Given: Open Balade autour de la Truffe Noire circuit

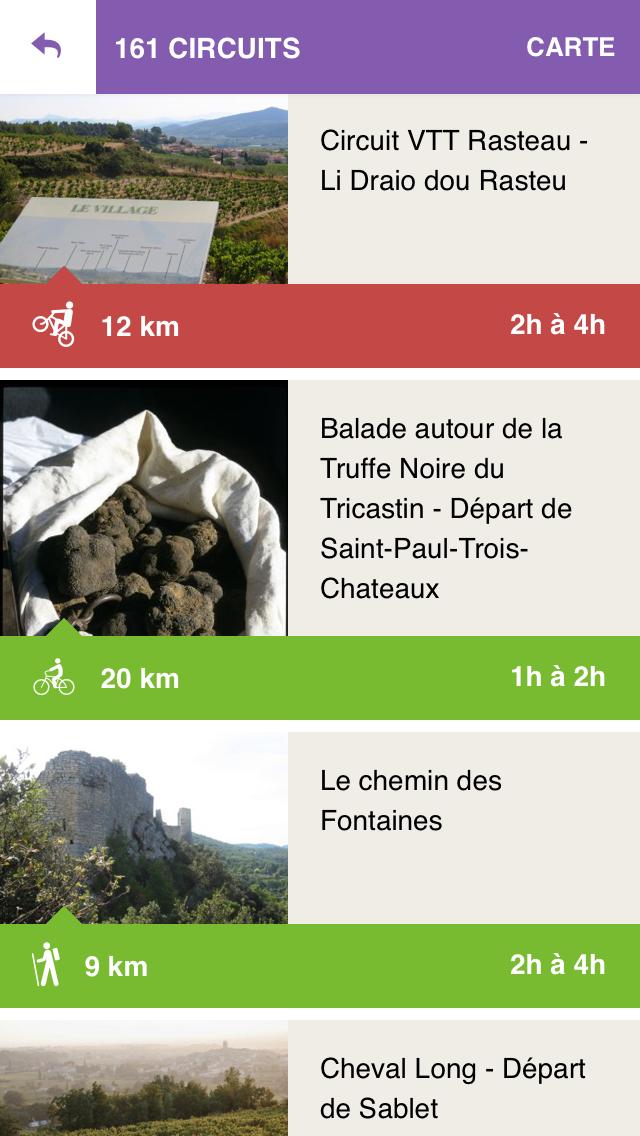Looking at the screenshot, I should (455, 508).
